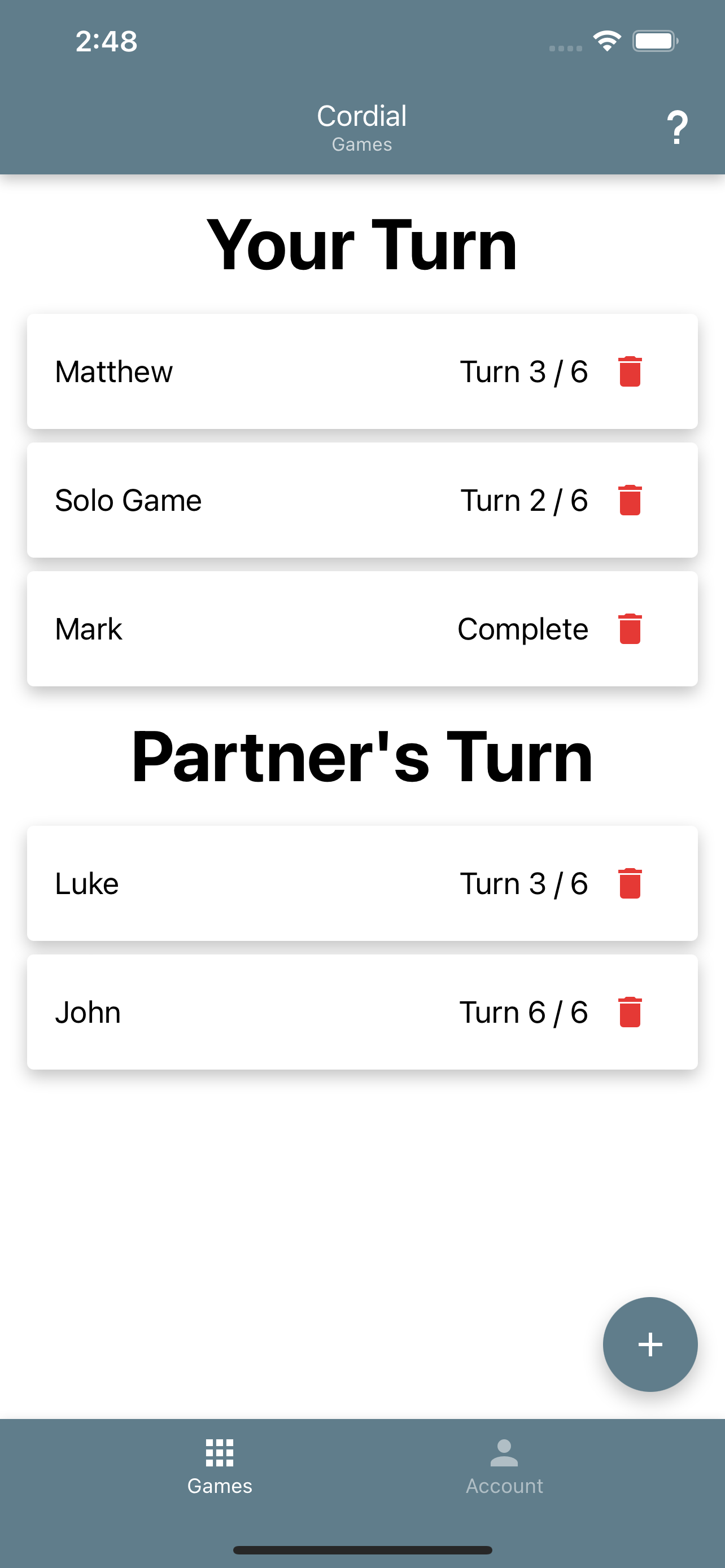Image resolution: width=725 pixels, height=1568 pixels.
Task: Switch to the Account tab
Action: (504, 1467)
